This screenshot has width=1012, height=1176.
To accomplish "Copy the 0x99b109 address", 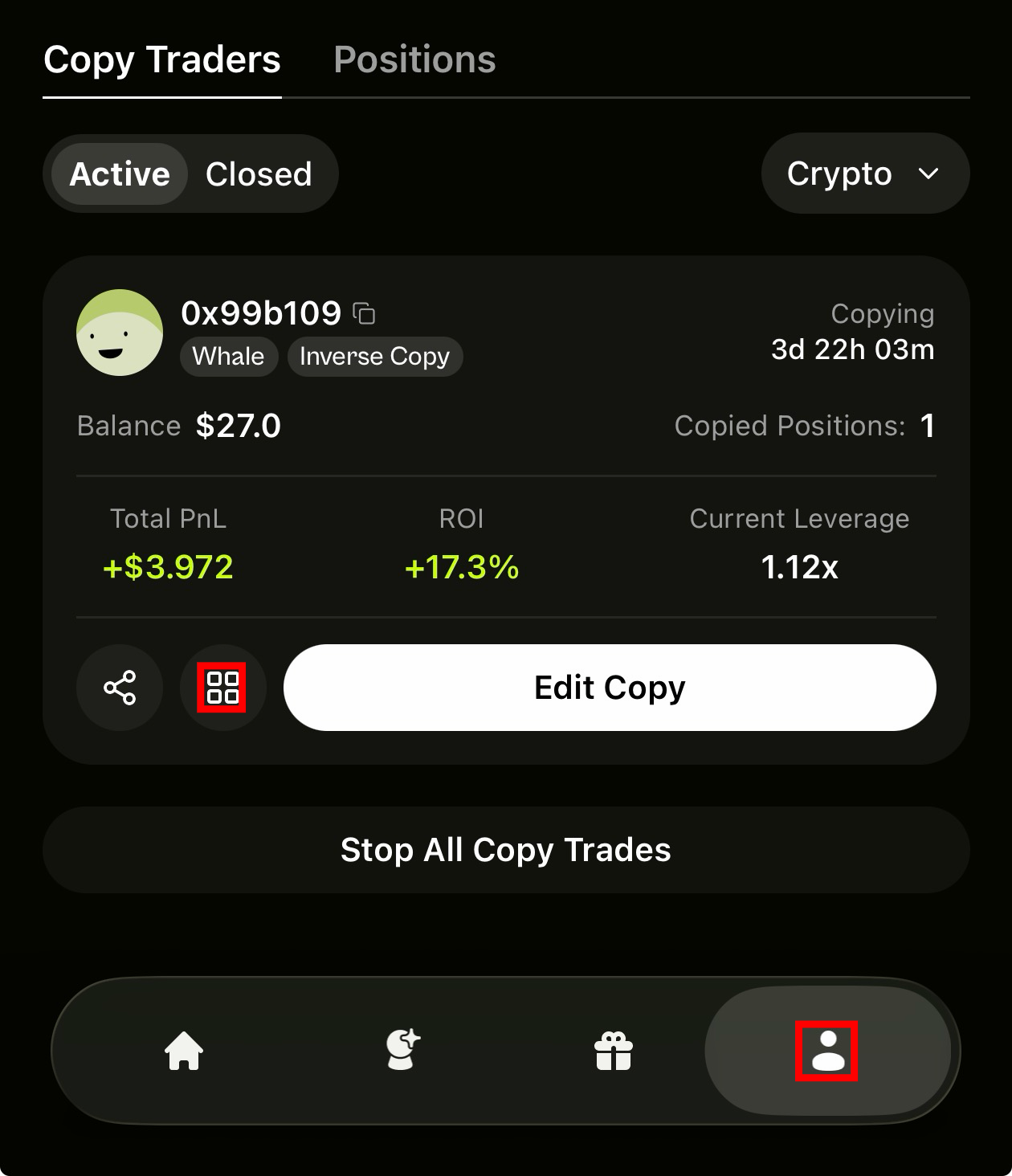I will pyautogui.click(x=365, y=313).
